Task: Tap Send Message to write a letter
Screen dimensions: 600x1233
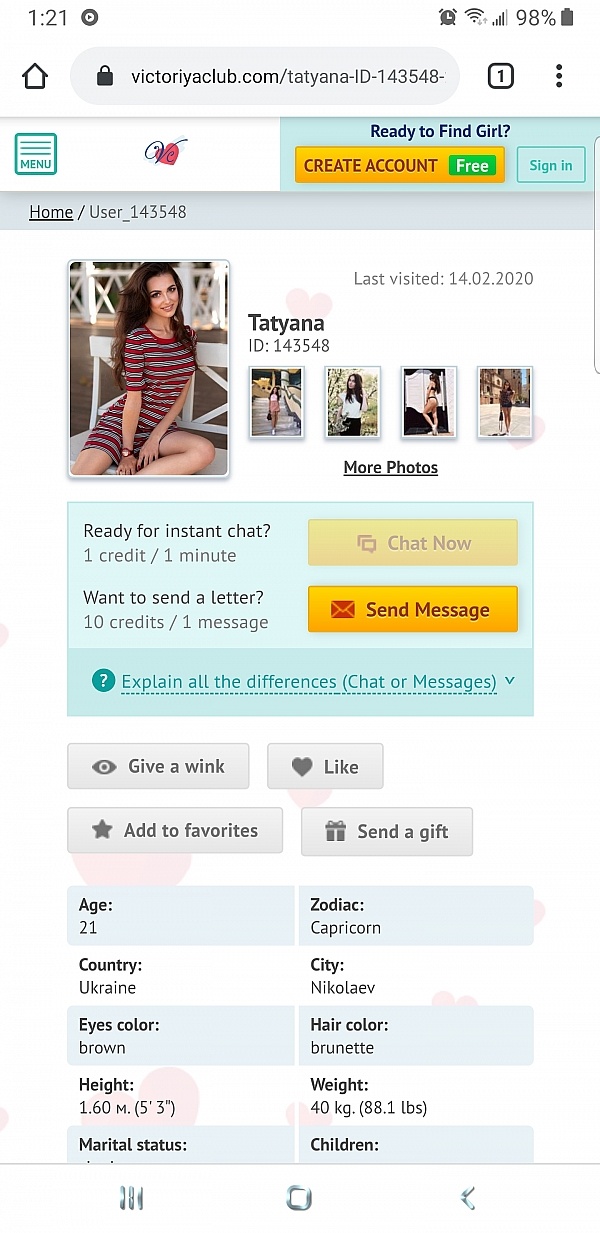Action: coord(412,609)
